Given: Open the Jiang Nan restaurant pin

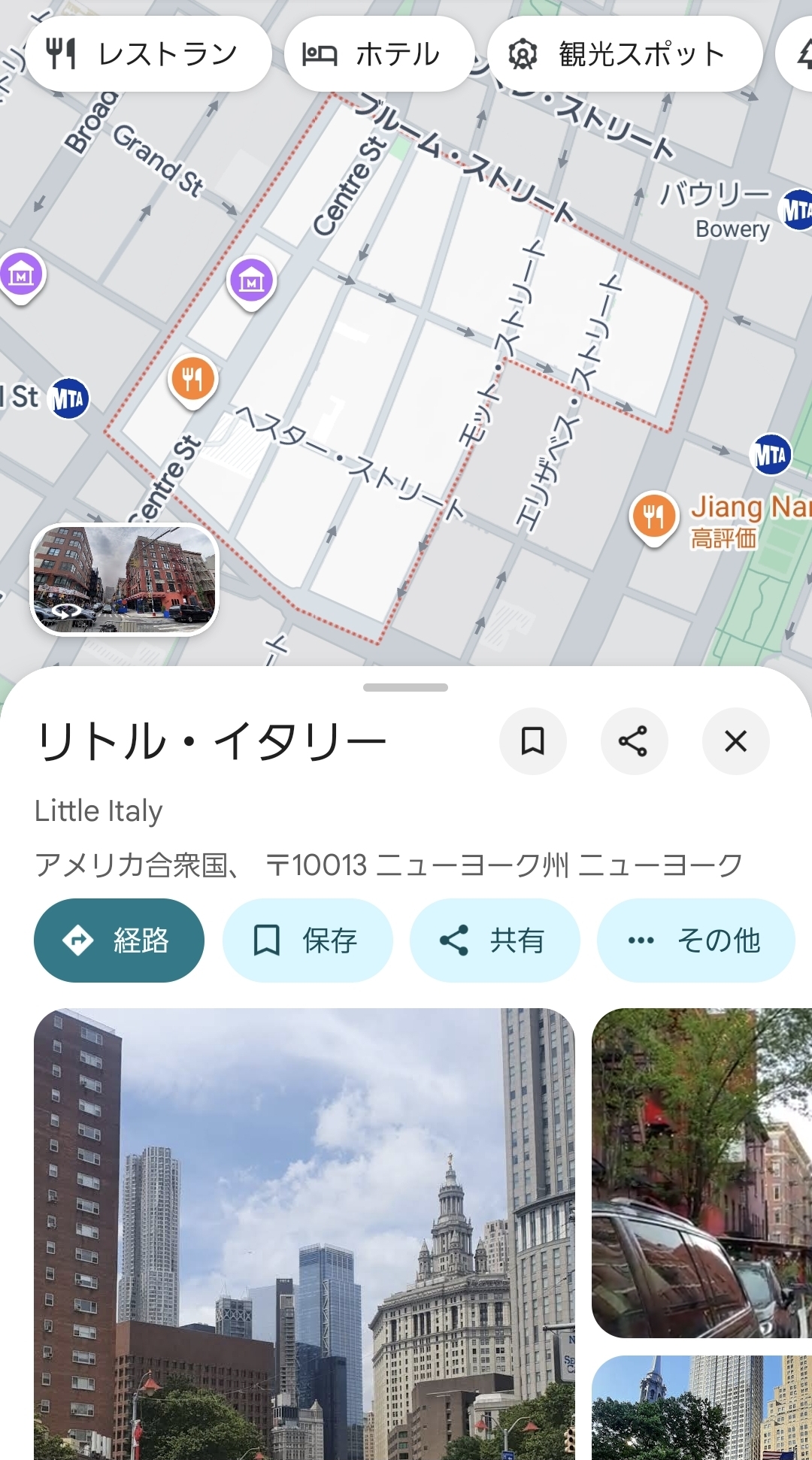Looking at the screenshot, I should coord(653,516).
